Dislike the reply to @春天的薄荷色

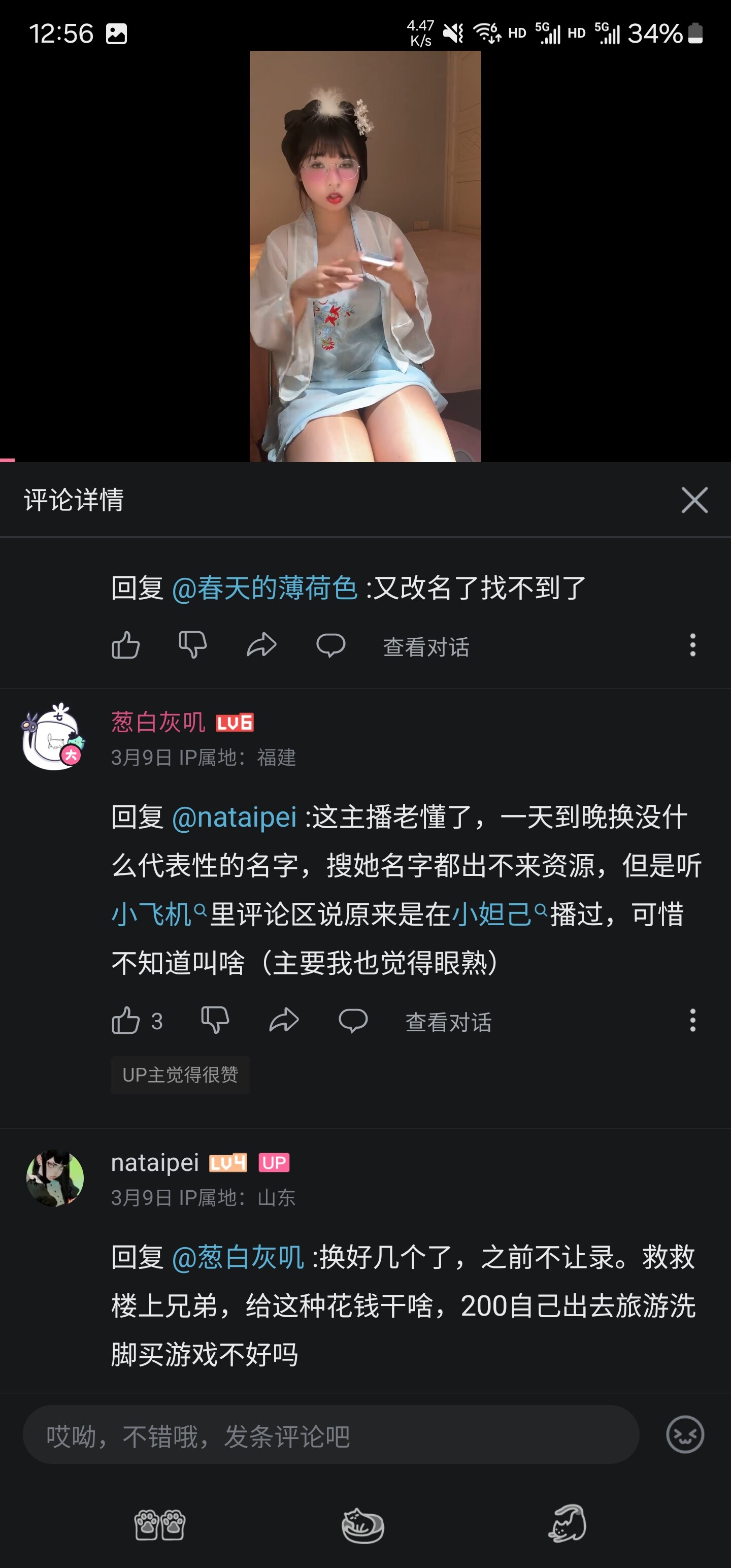(193, 645)
